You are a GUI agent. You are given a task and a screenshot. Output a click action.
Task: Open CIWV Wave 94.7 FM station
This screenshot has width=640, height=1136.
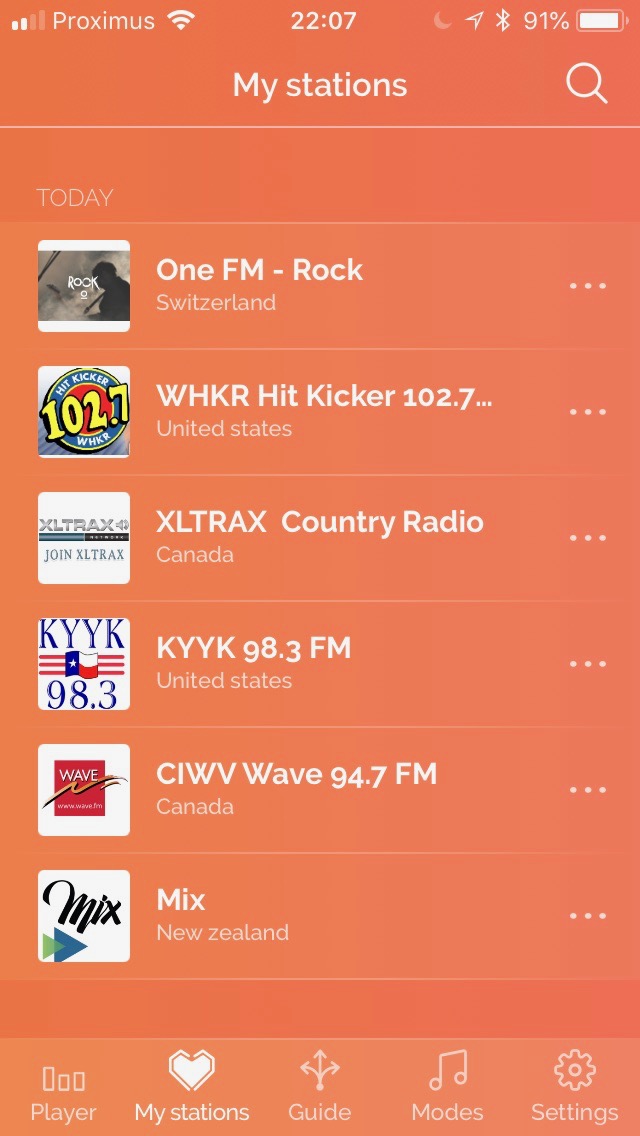click(296, 789)
